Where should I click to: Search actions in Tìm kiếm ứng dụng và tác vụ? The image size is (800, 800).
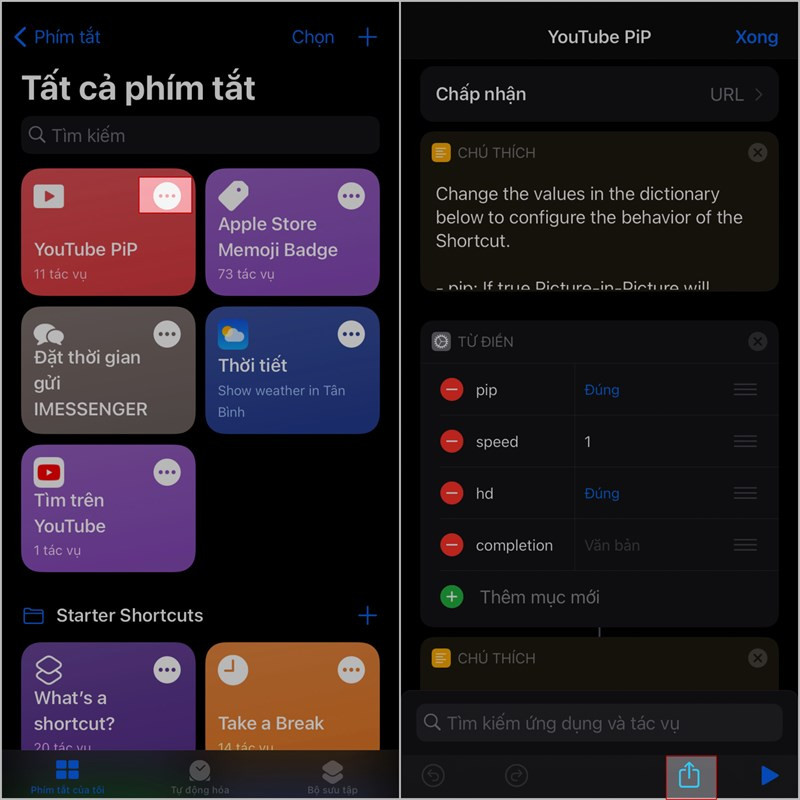pyautogui.click(x=599, y=722)
